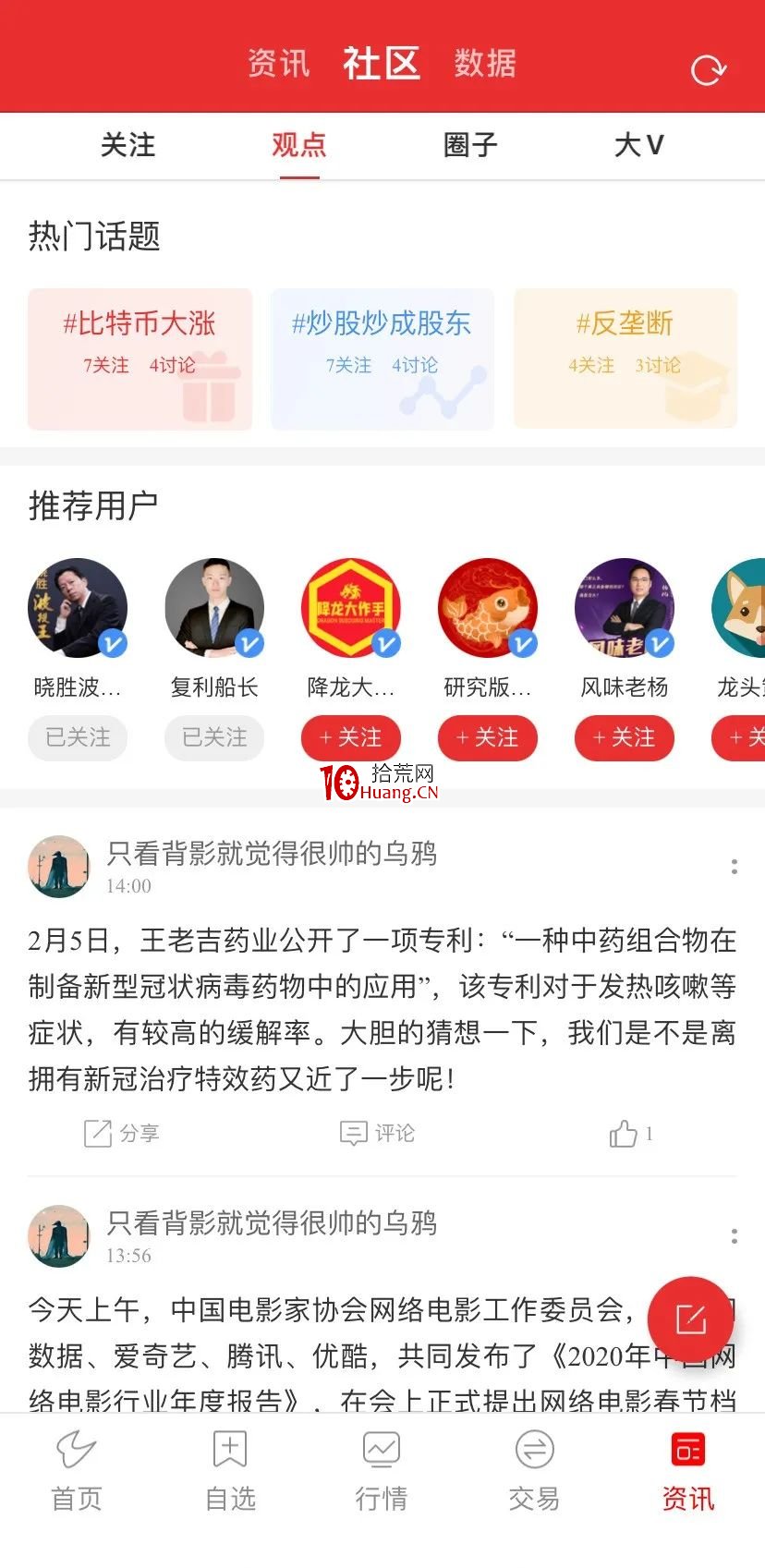
Task: Compose a new post with the floating button
Action: coord(690,1319)
